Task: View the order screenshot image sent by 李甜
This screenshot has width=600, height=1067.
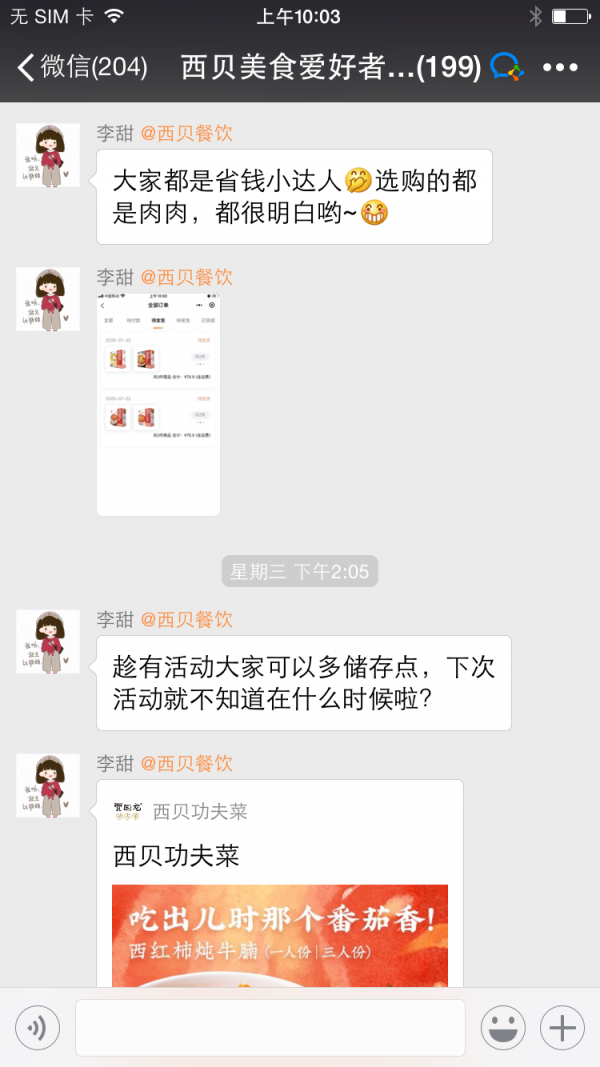Action: [x=158, y=404]
